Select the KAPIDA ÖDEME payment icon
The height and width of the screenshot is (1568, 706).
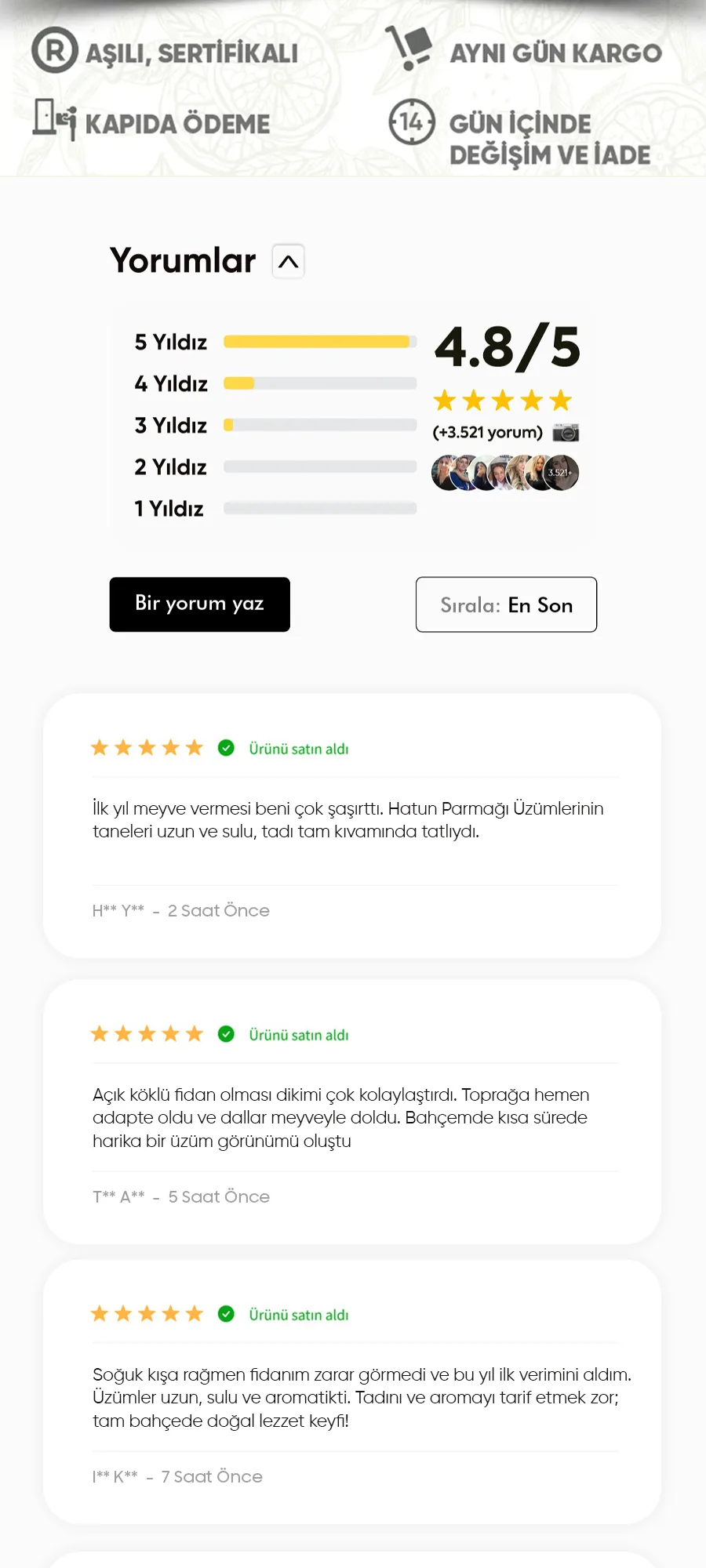[55, 119]
